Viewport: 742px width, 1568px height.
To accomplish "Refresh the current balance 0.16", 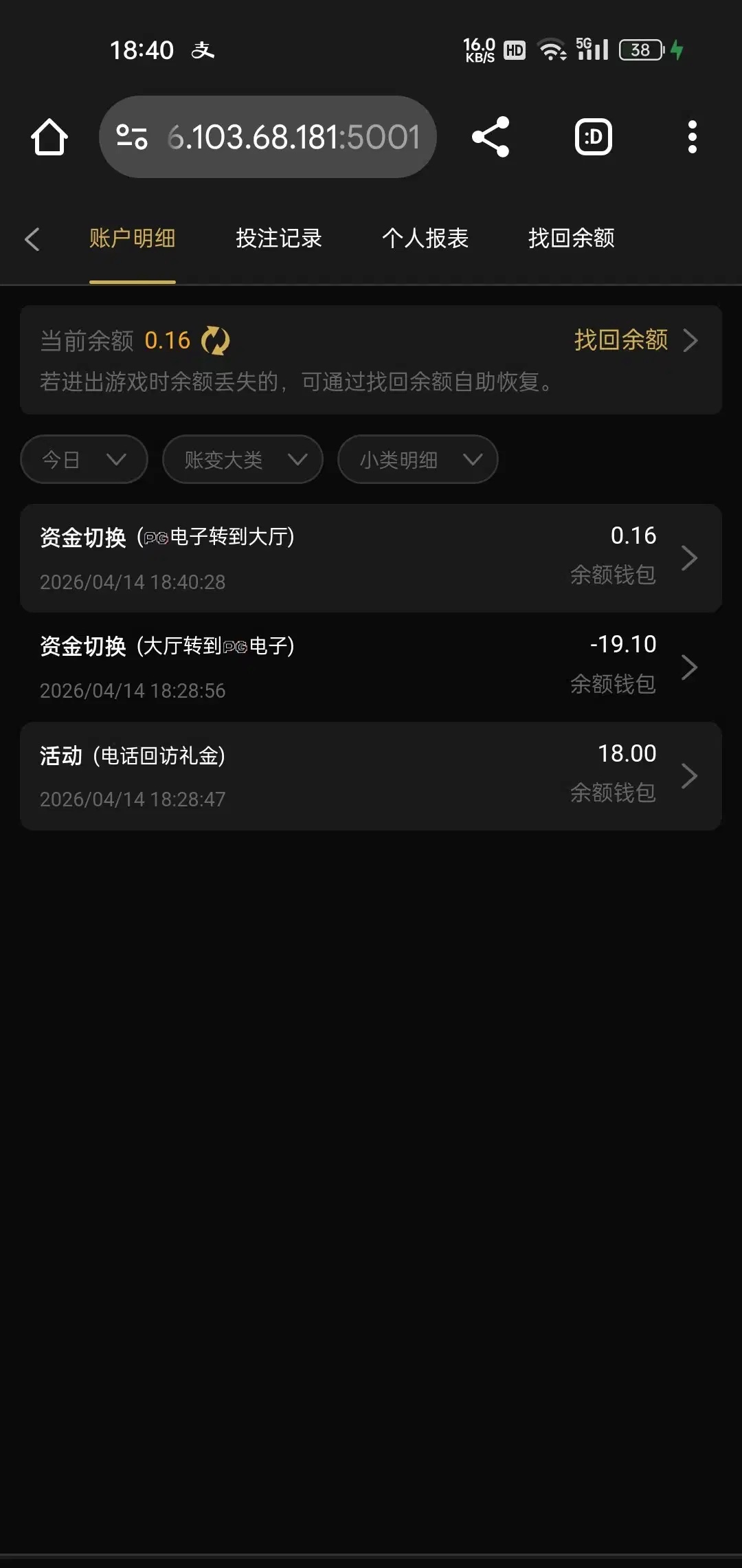I will [x=216, y=341].
